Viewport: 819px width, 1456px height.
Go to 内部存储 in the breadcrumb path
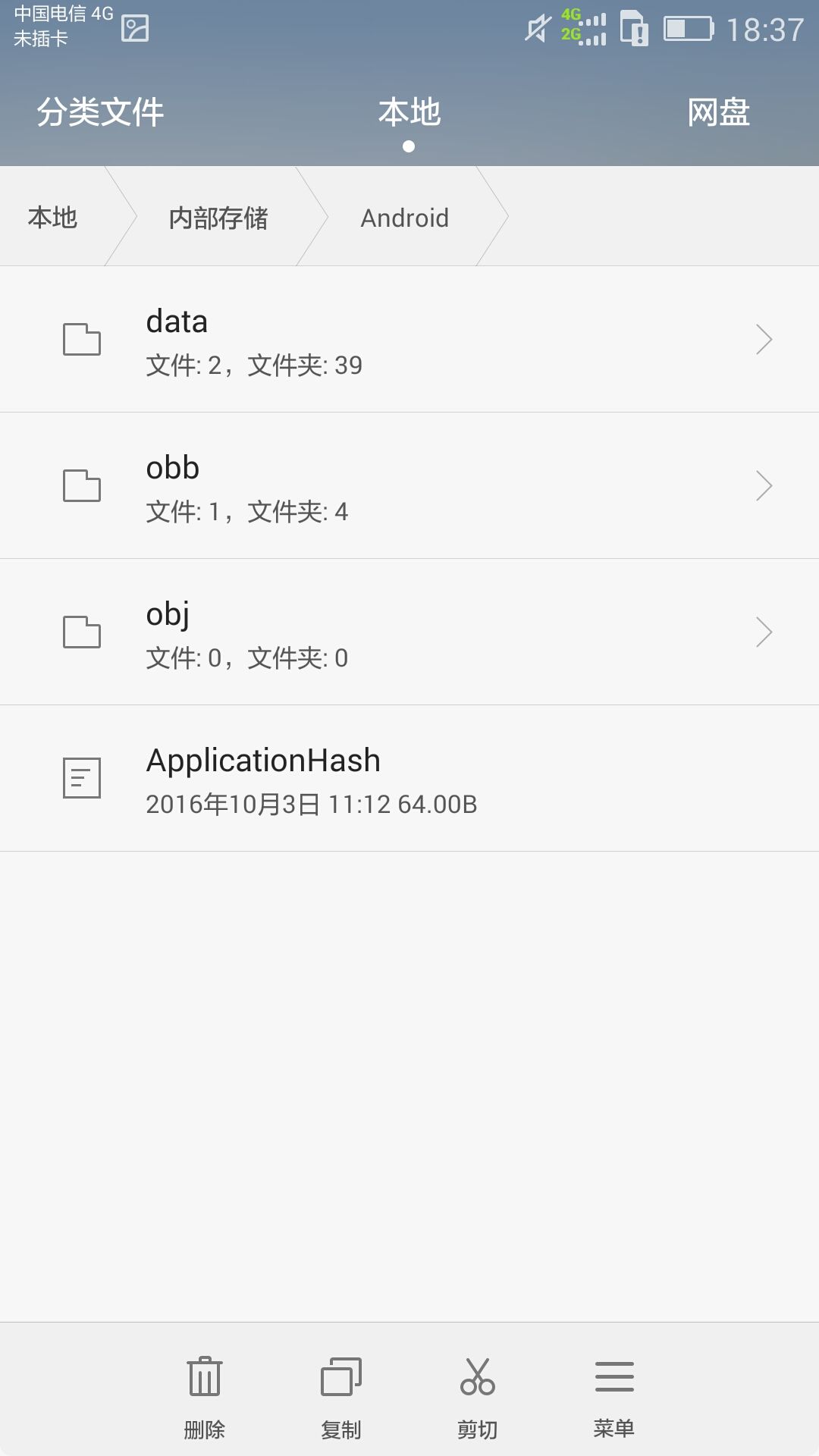[x=218, y=218]
